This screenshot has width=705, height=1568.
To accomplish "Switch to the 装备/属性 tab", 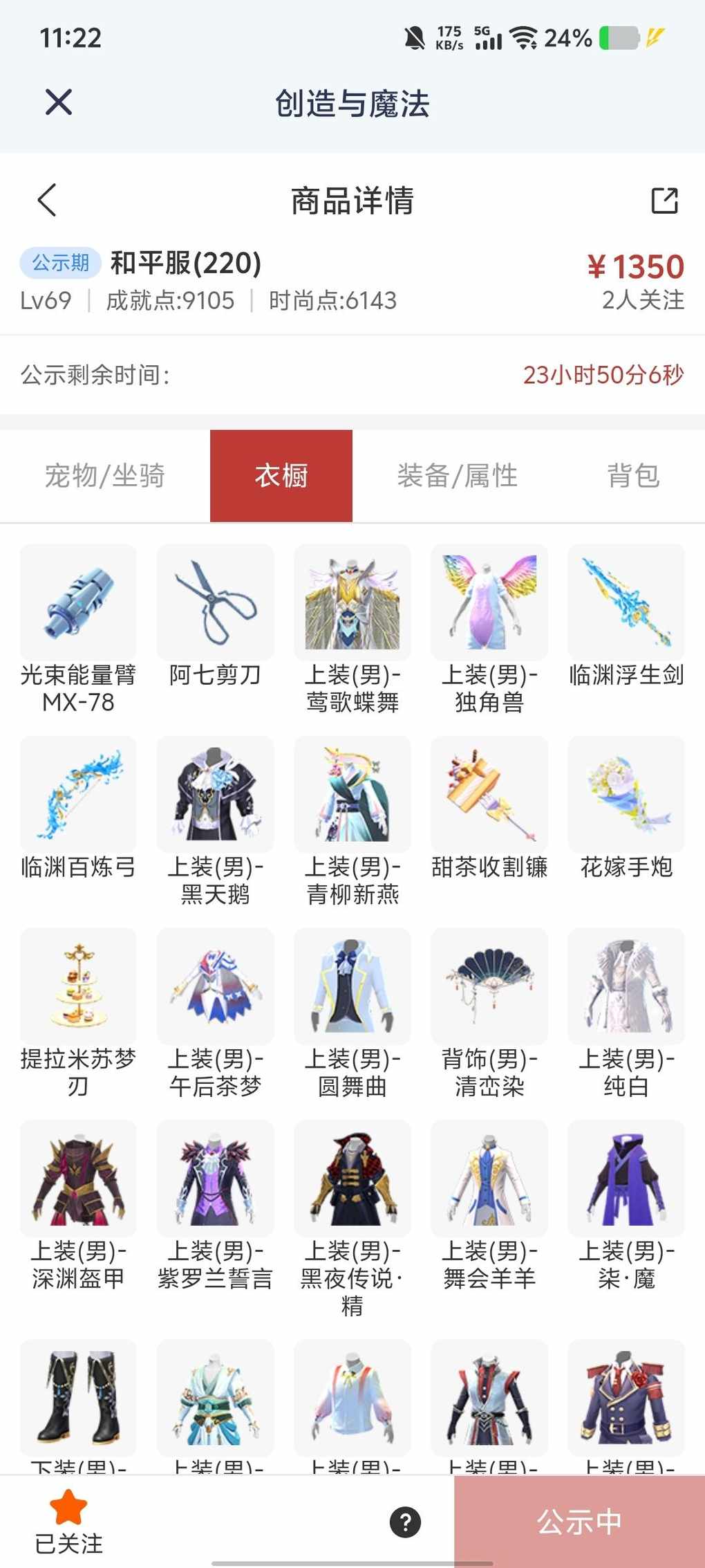I will pyautogui.click(x=458, y=476).
